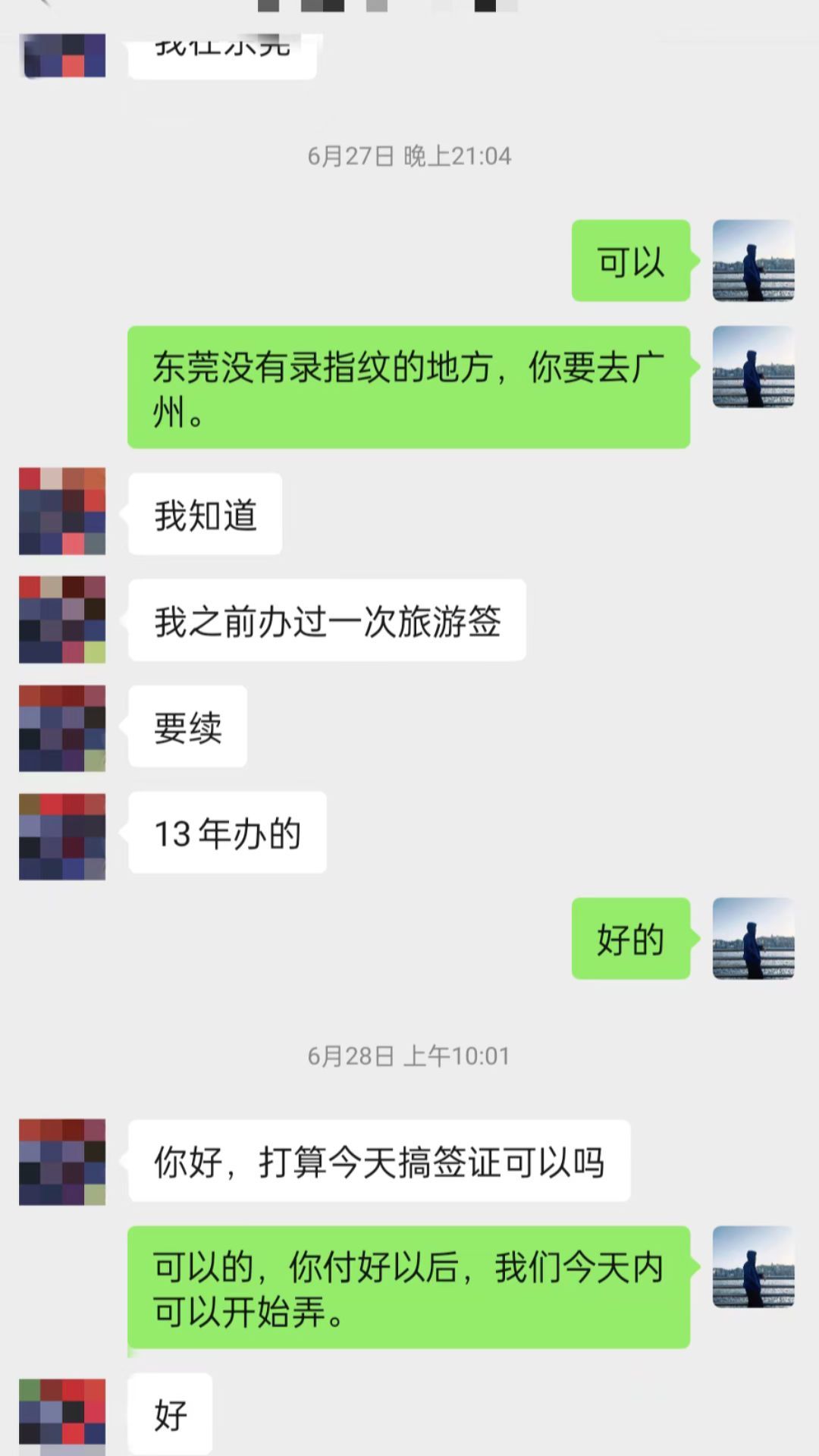Open avatar next to "可以的，你付好以后" message
The image size is (819, 1456).
753,1266
